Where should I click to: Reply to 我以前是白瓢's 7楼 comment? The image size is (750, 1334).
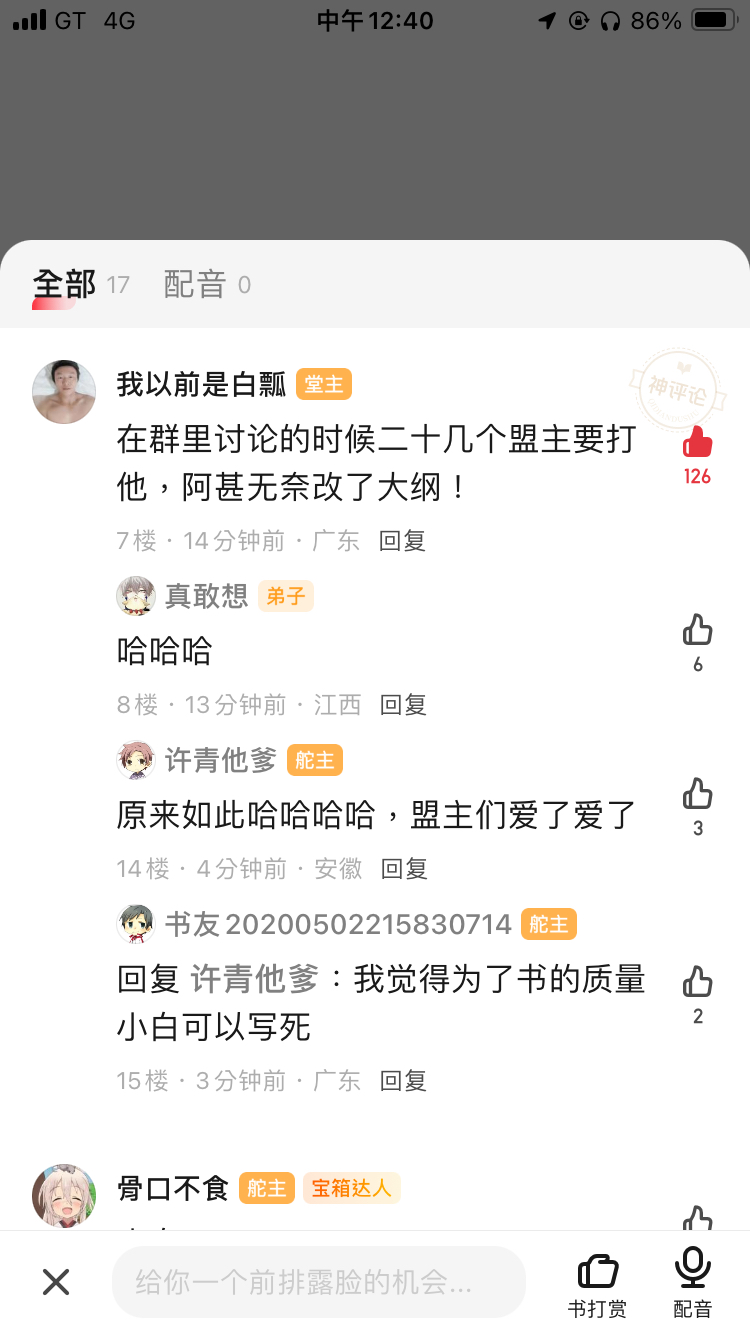[403, 541]
